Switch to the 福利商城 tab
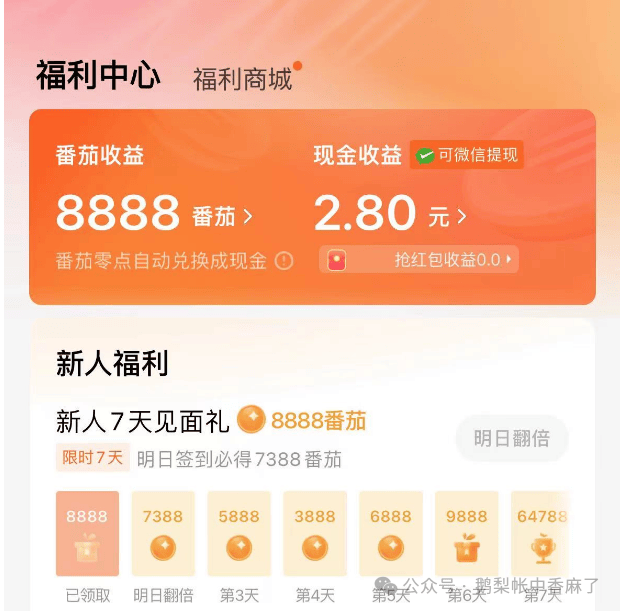The height and width of the screenshot is (611, 620). [x=243, y=79]
